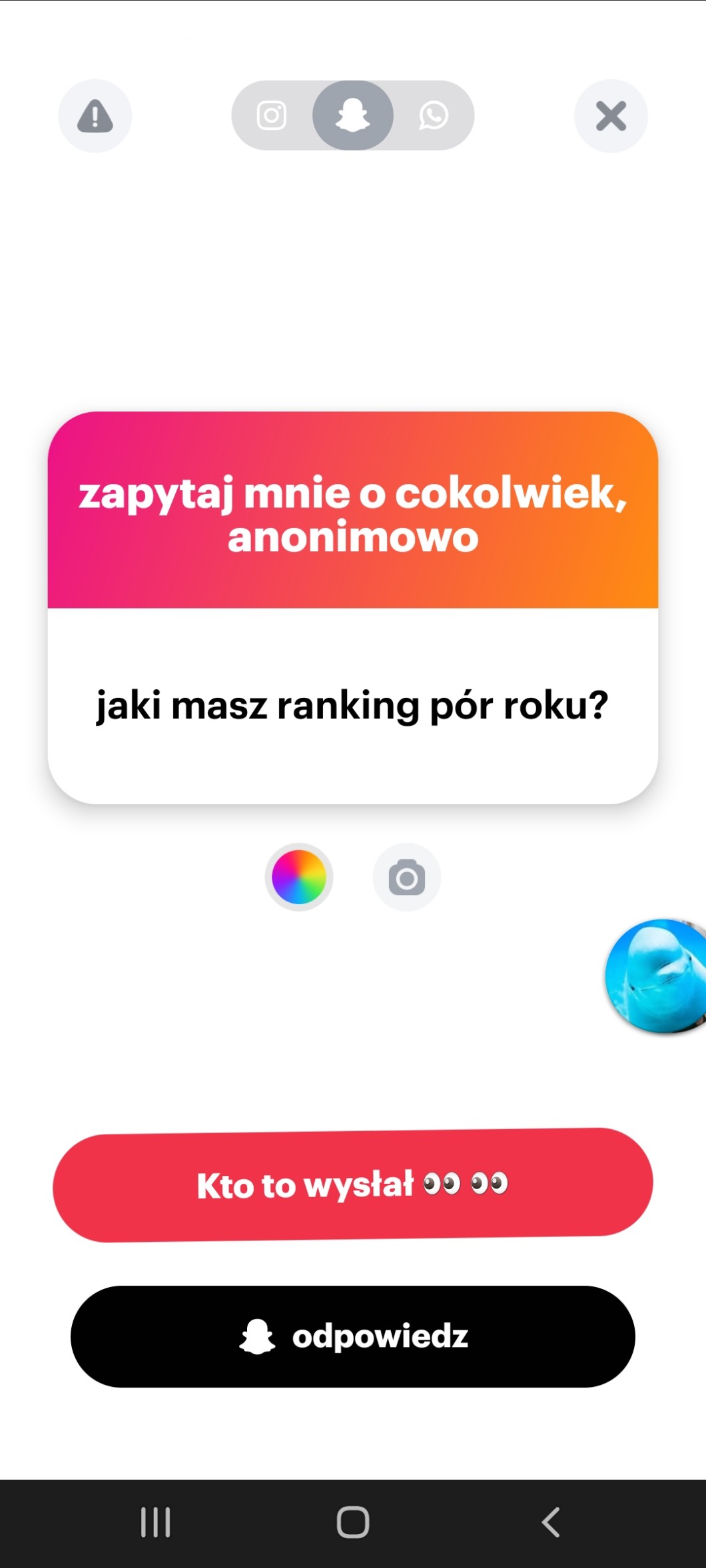Select the Snapchat share option
Image resolution: width=706 pixels, height=1568 pixels.
tap(353, 116)
